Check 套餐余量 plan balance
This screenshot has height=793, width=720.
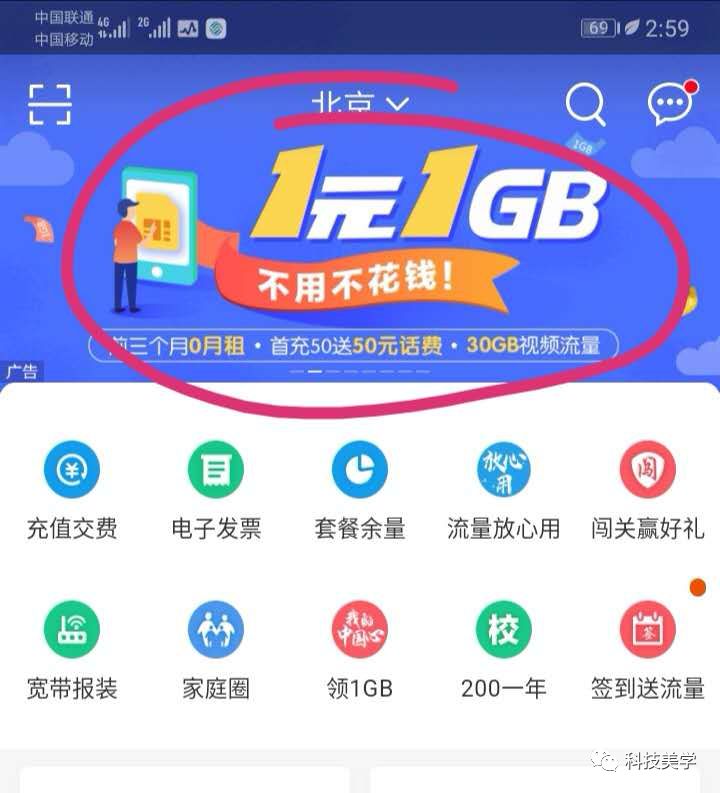coord(360,471)
